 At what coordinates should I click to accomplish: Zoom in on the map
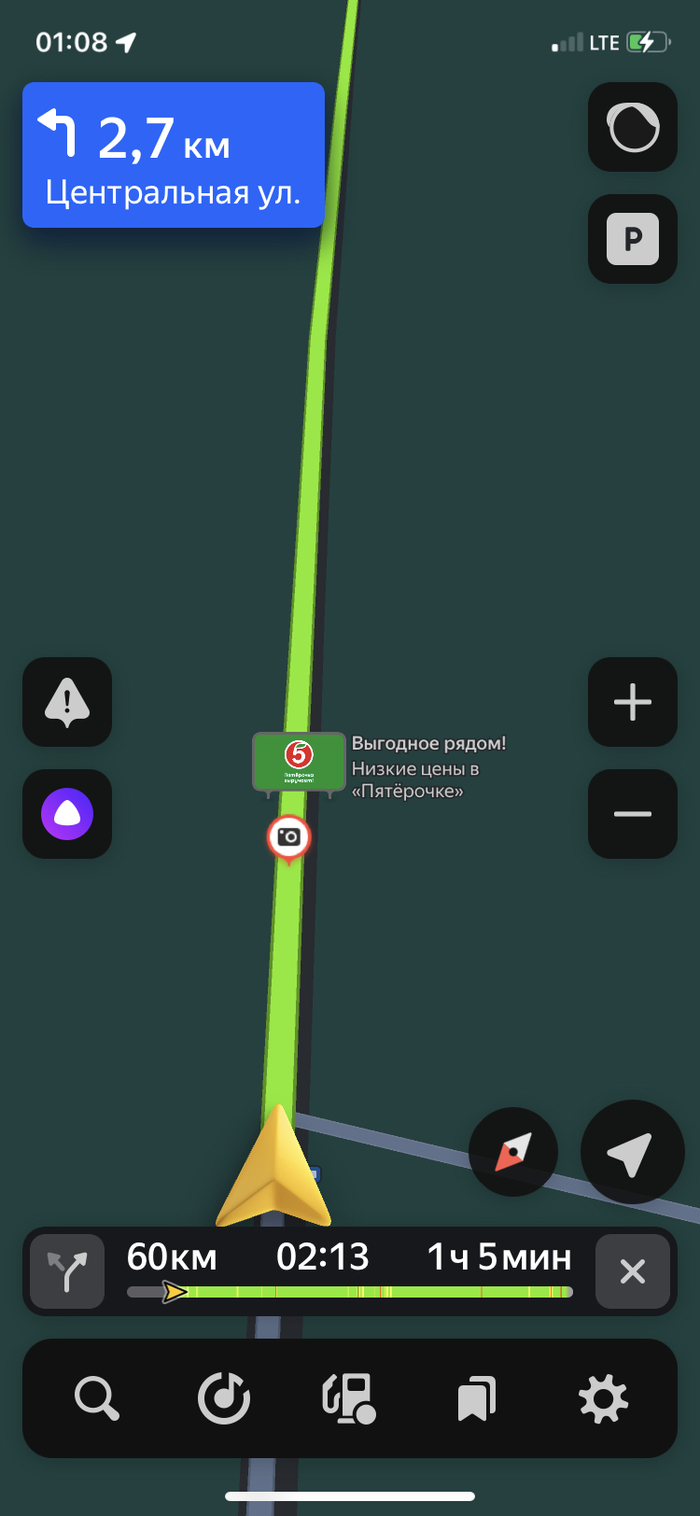point(633,702)
